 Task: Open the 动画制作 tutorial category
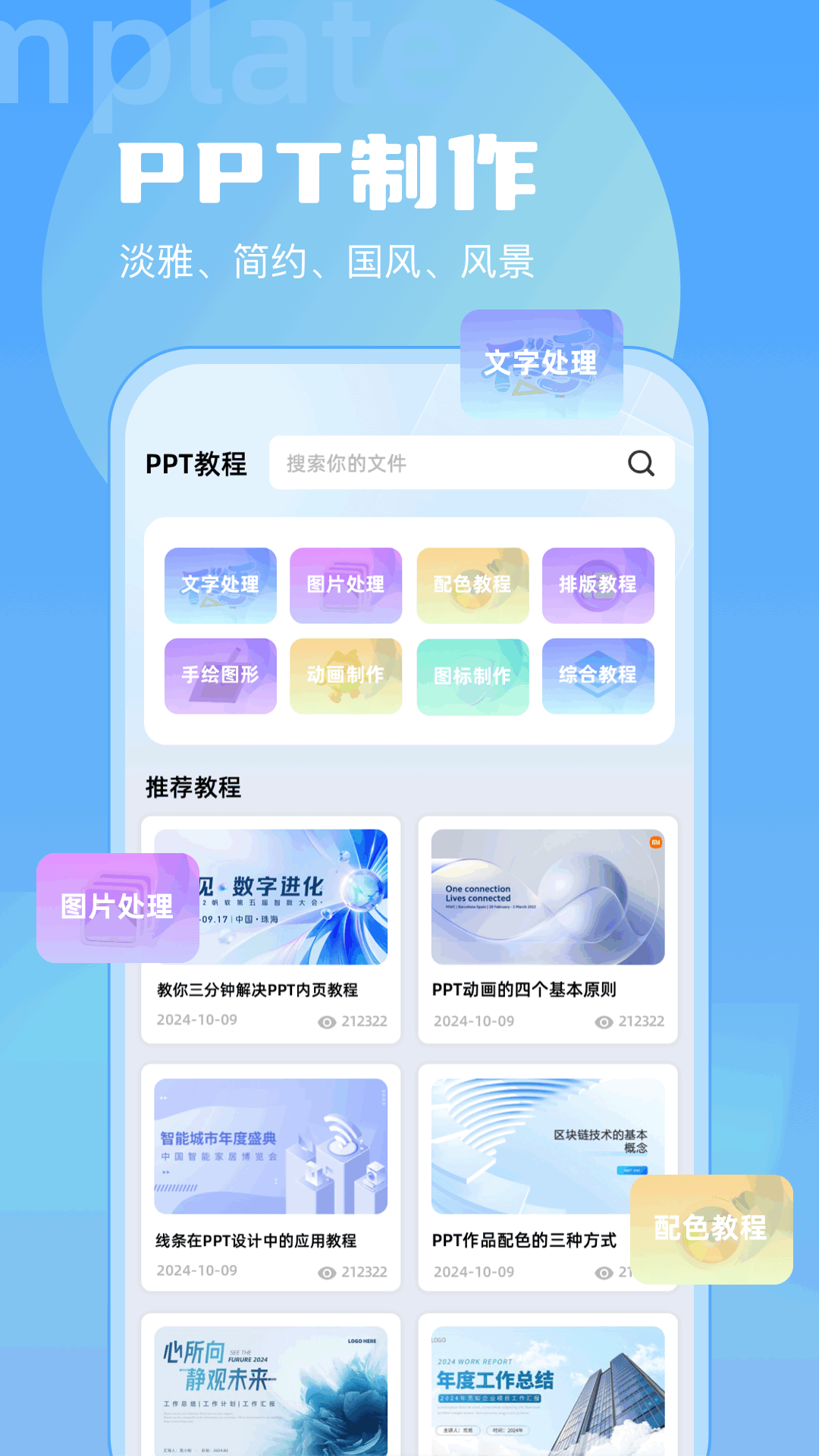[346, 675]
